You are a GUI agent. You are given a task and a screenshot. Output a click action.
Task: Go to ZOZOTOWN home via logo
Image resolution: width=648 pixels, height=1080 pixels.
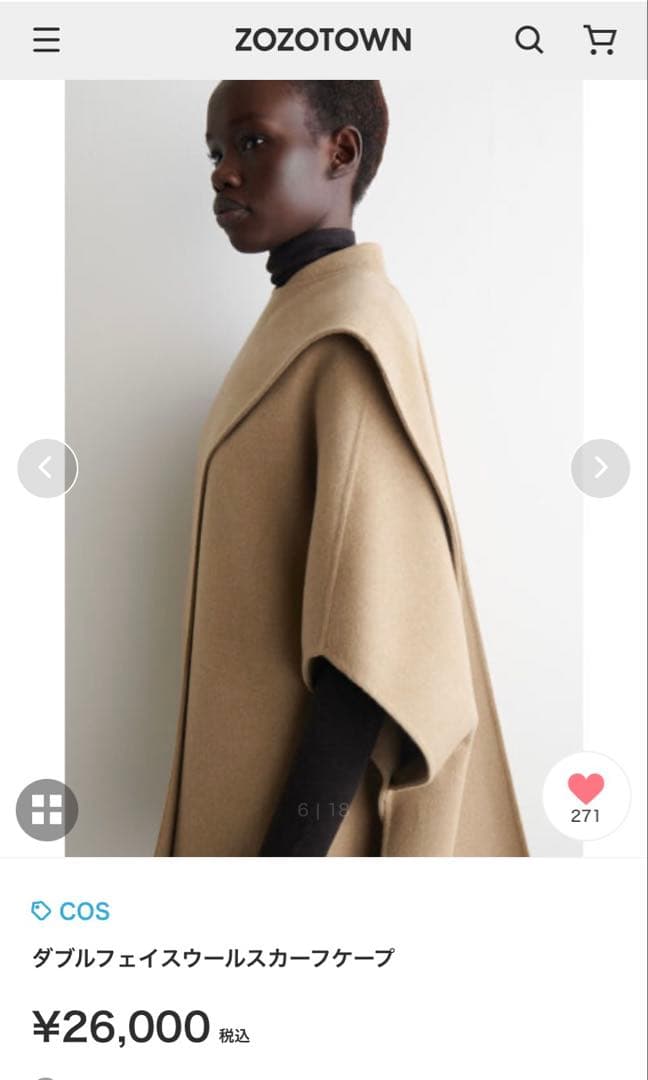coord(323,40)
